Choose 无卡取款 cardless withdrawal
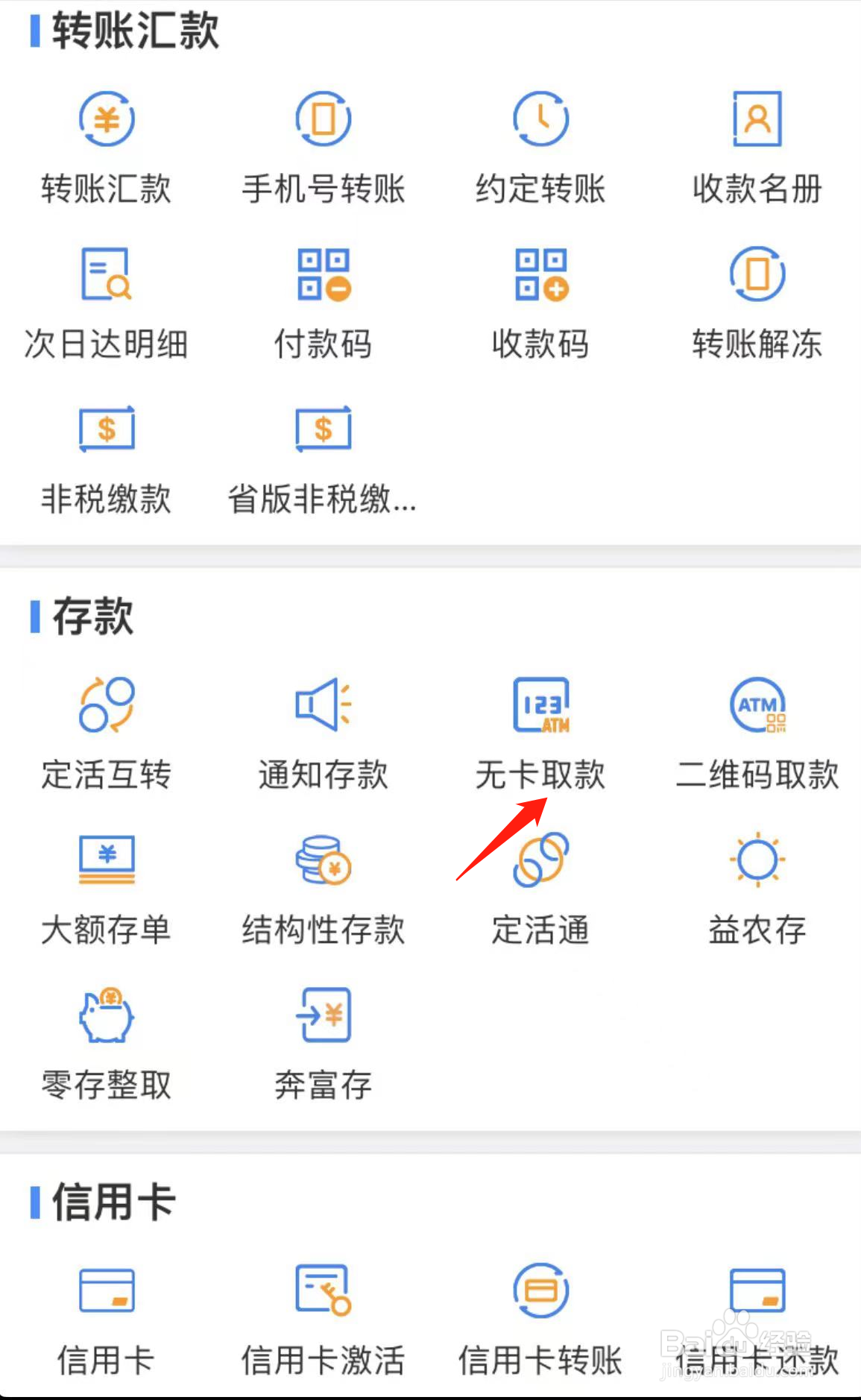Viewport: 861px width, 1400px height. (540, 734)
